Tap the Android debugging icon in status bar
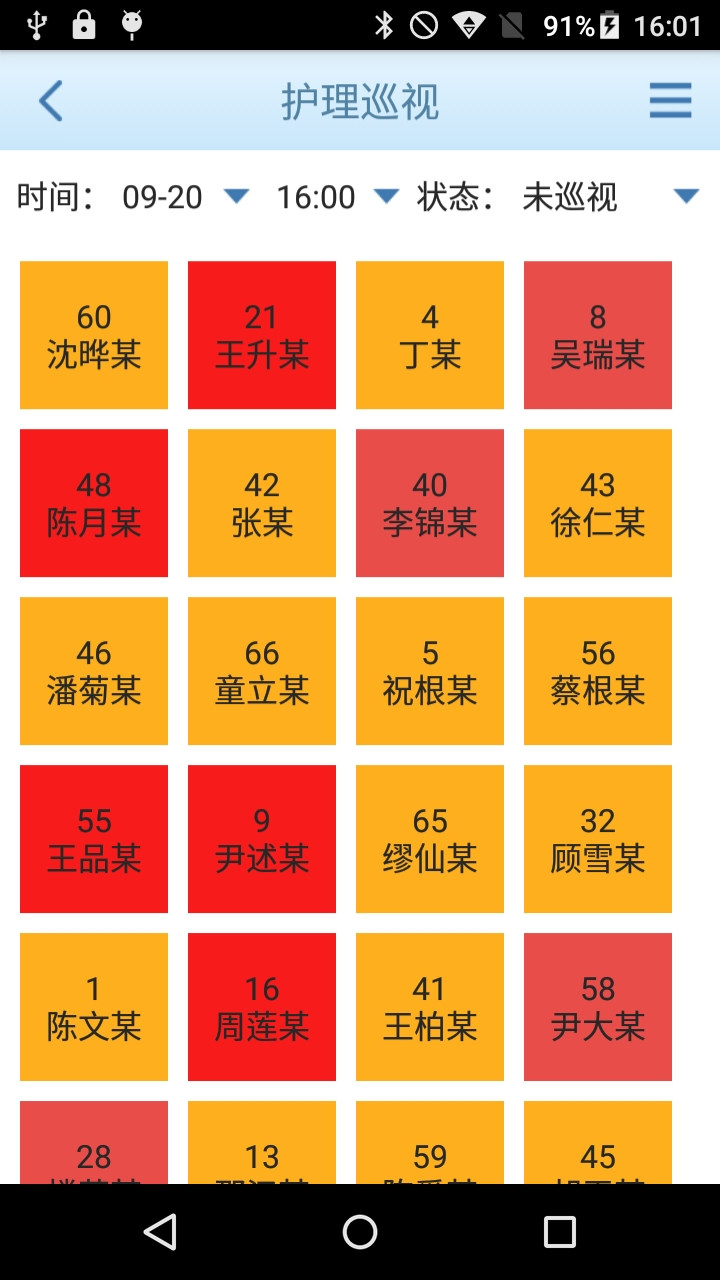 (x=135, y=24)
